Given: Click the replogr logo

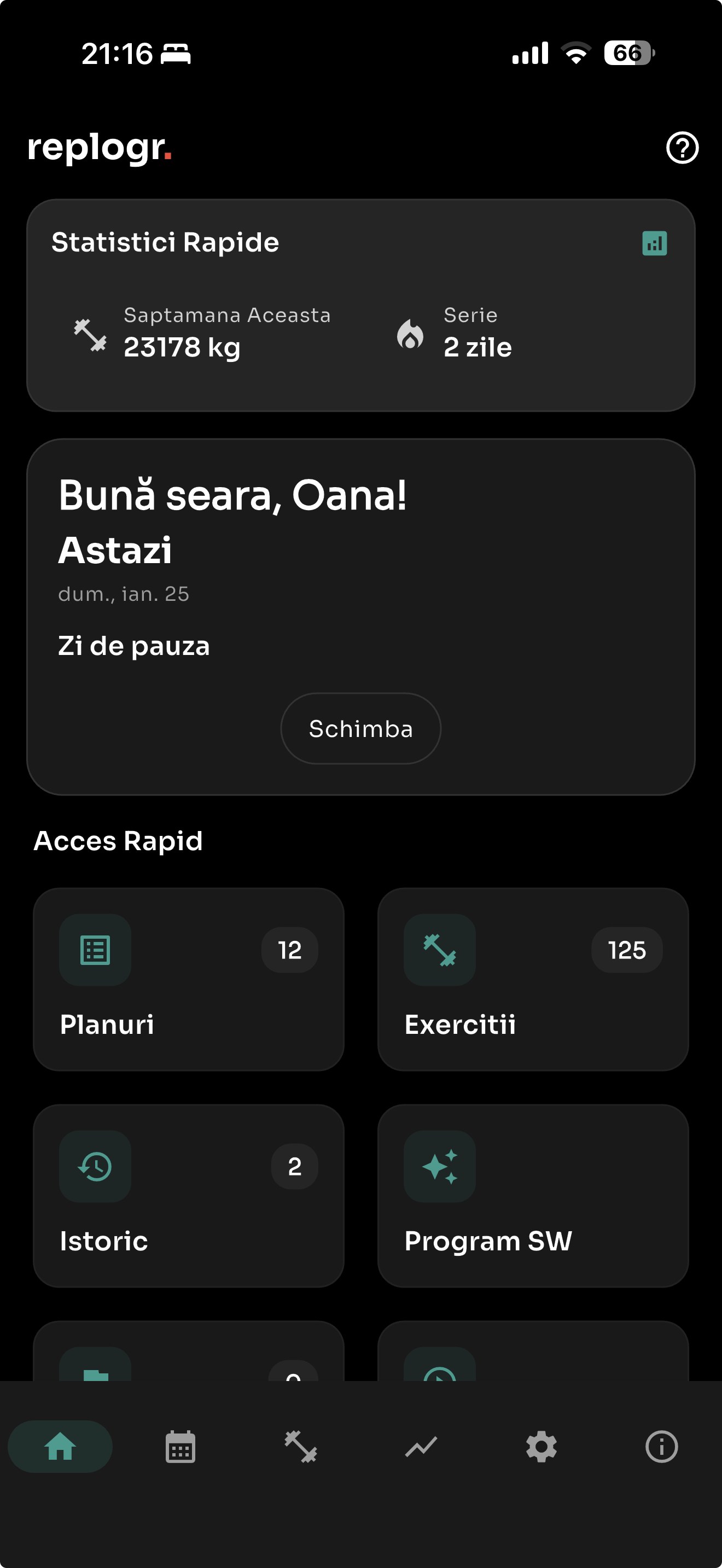Looking at the screenshot, I should (x=101, y=148).
